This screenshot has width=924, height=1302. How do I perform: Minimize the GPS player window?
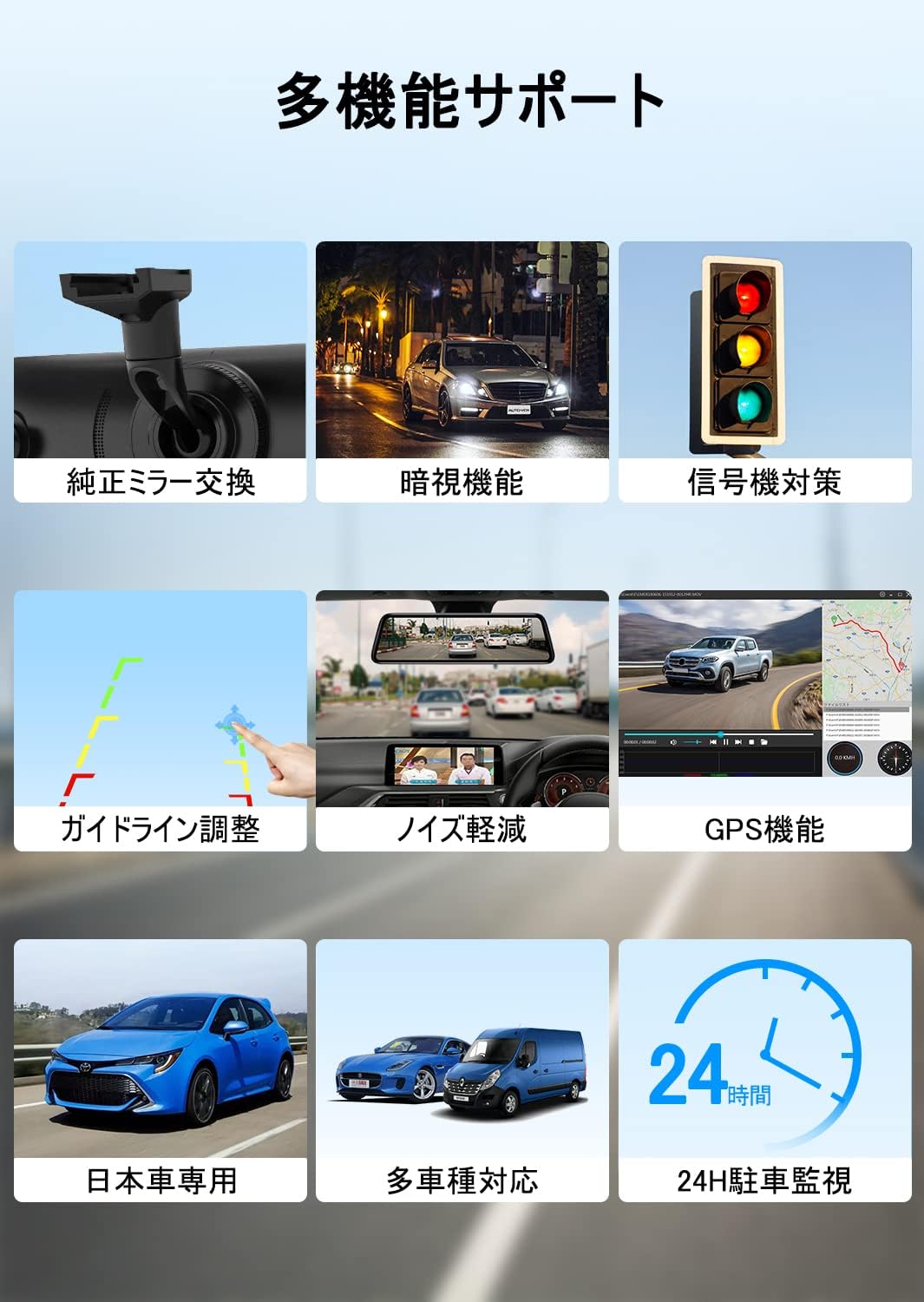(x=890, y=595)
